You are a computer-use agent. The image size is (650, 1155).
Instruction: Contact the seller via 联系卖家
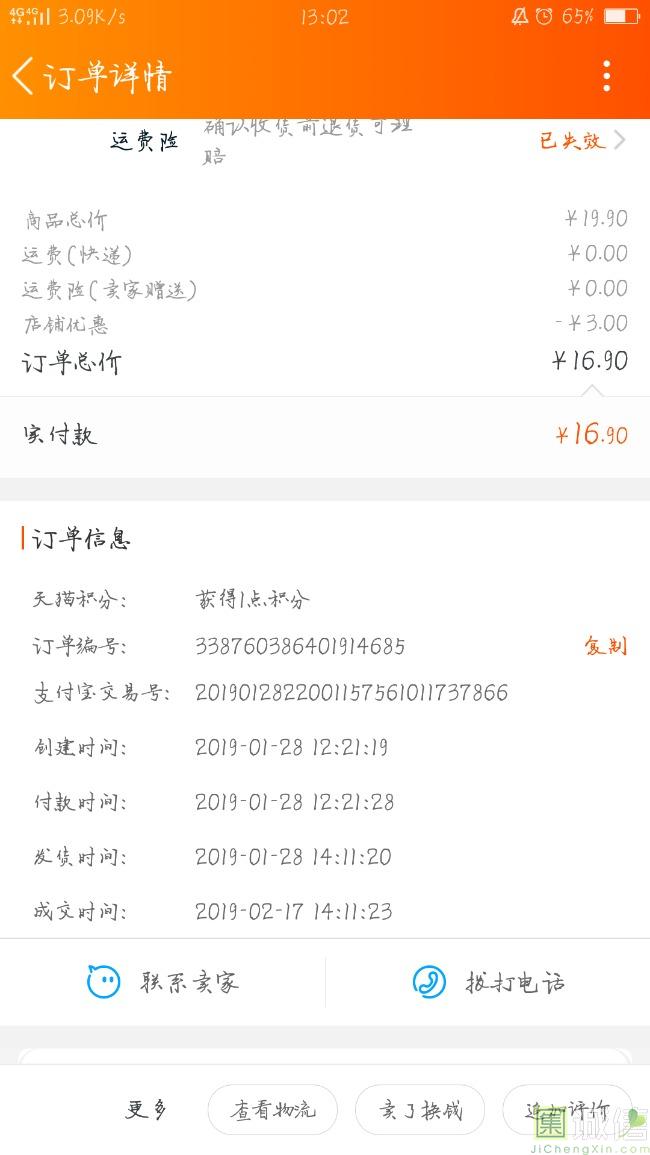pos(163,982)
